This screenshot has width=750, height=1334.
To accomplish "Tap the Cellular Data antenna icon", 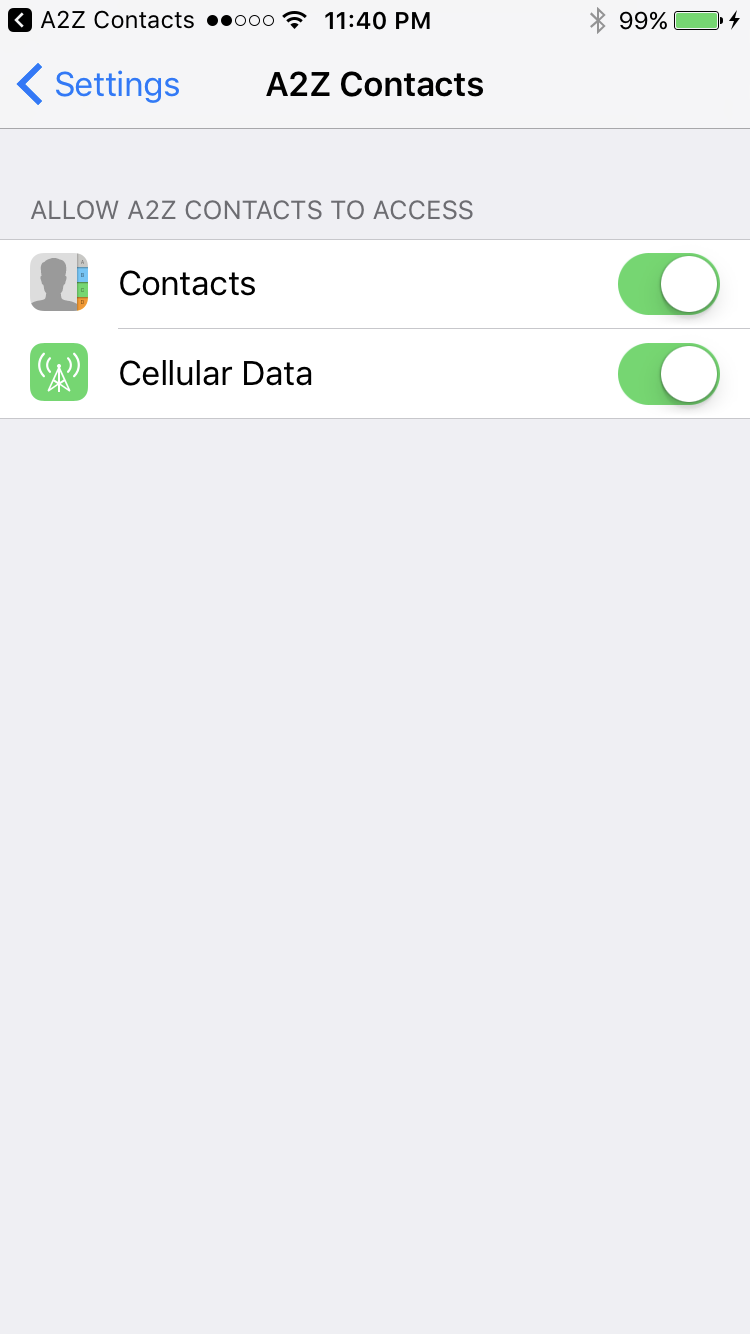I will point(59,372).
